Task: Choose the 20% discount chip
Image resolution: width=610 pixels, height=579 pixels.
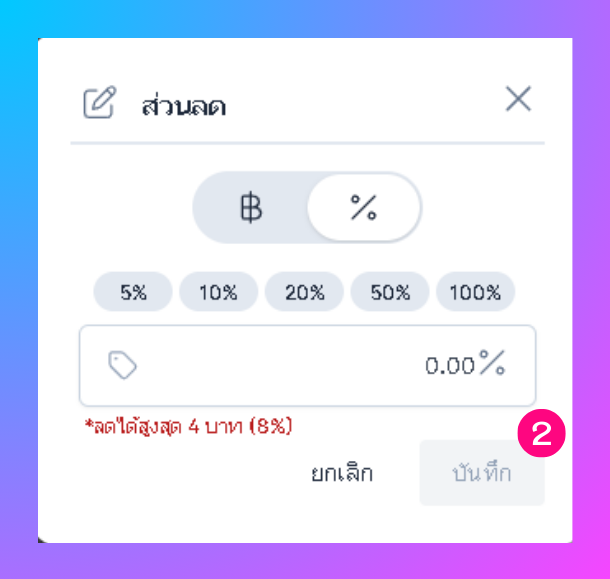Action: [304, 293]
